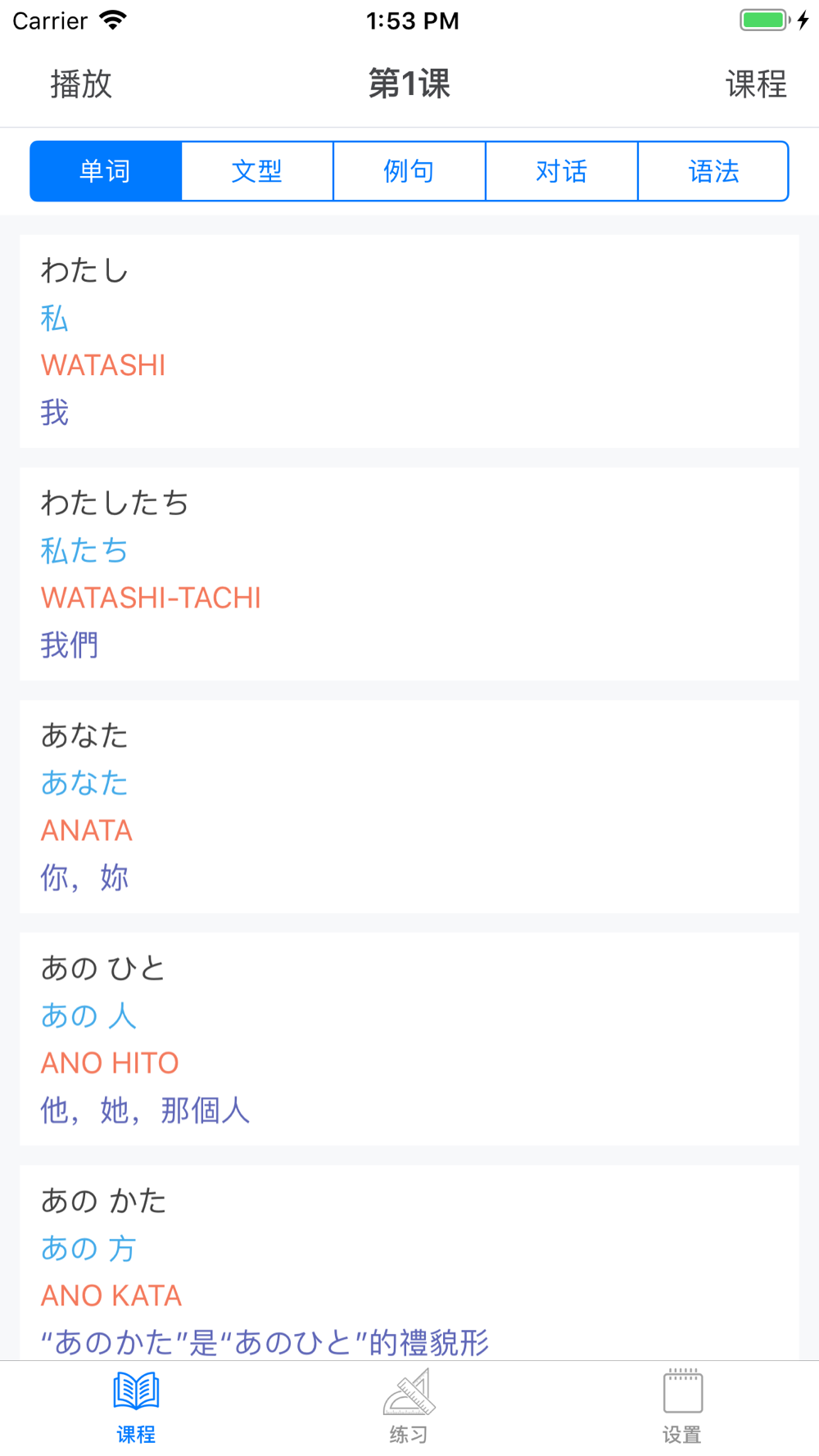The image size is (819, 1456).
Task: Switch to the 例句 segment
Action: click(x=409, y=171)
